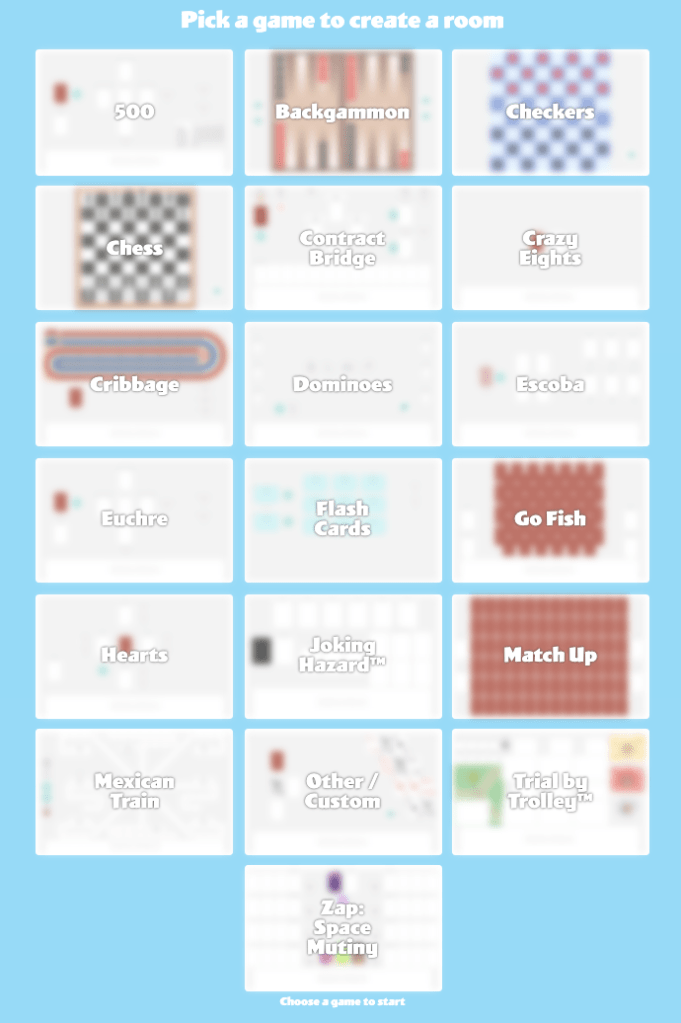Pick Zap: Space Mutiny
681x1023 pixels.
coord(343,928)
